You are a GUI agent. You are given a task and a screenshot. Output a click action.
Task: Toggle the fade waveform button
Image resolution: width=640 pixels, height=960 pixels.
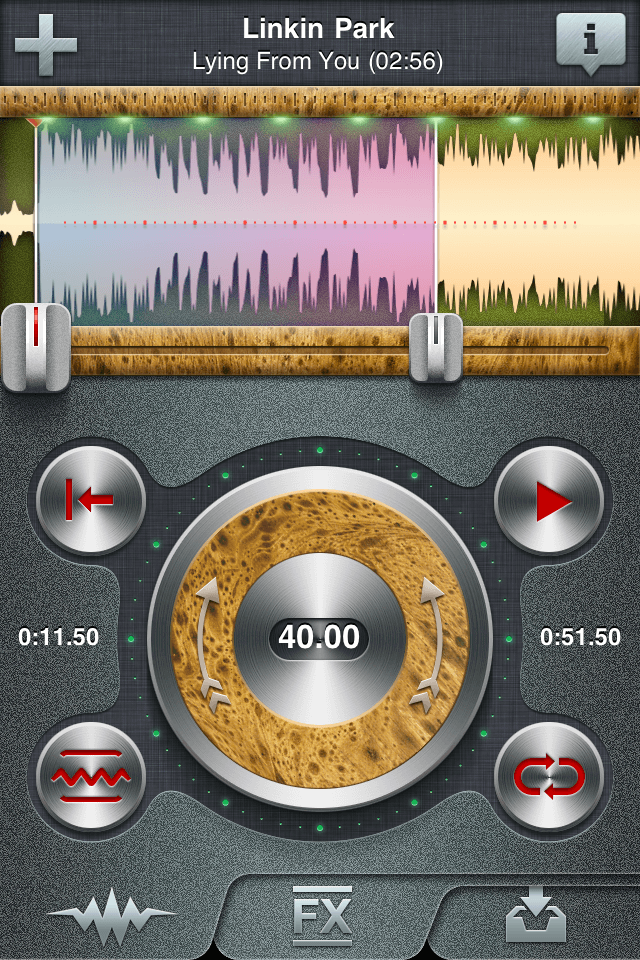point(90,775)
